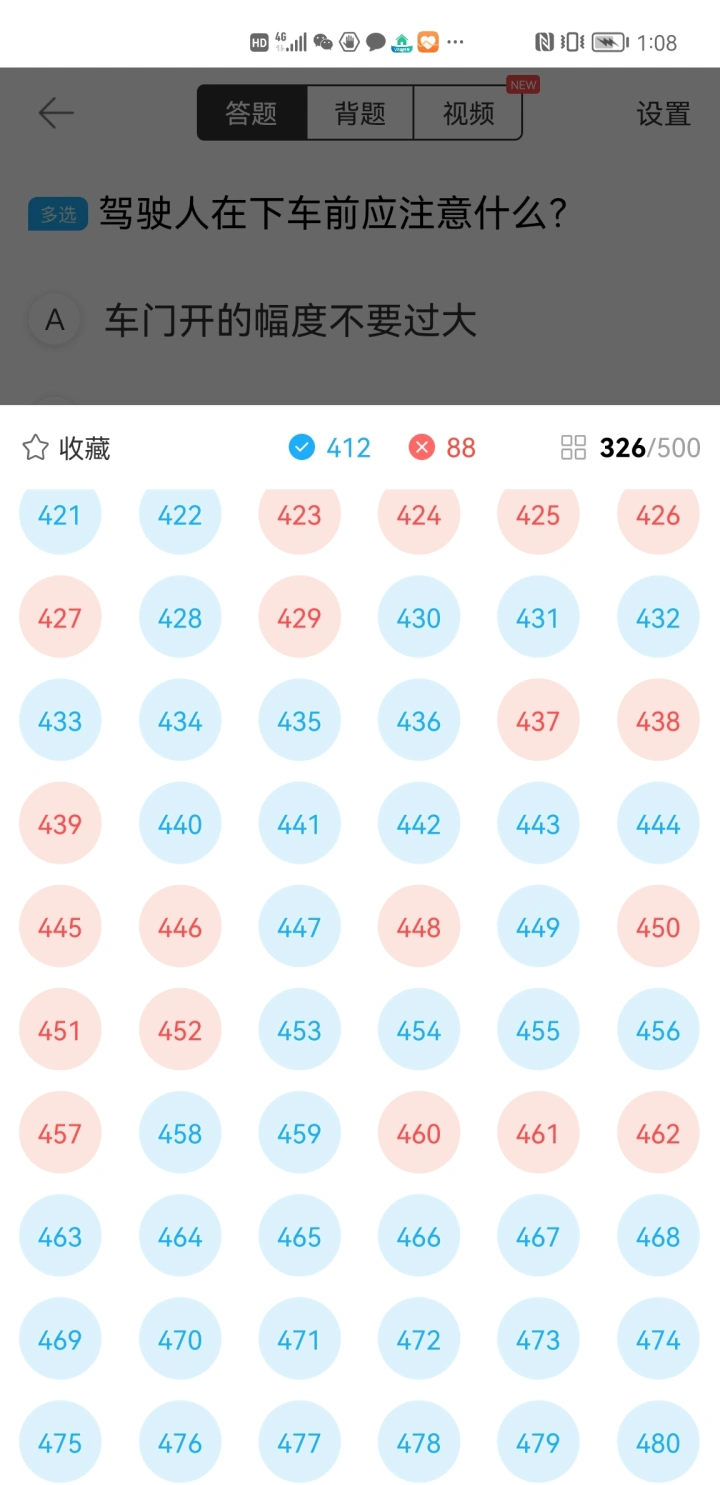Open question 428
Image resolution: width=720 pixels, height=1485 pixels.
[180, 618]
